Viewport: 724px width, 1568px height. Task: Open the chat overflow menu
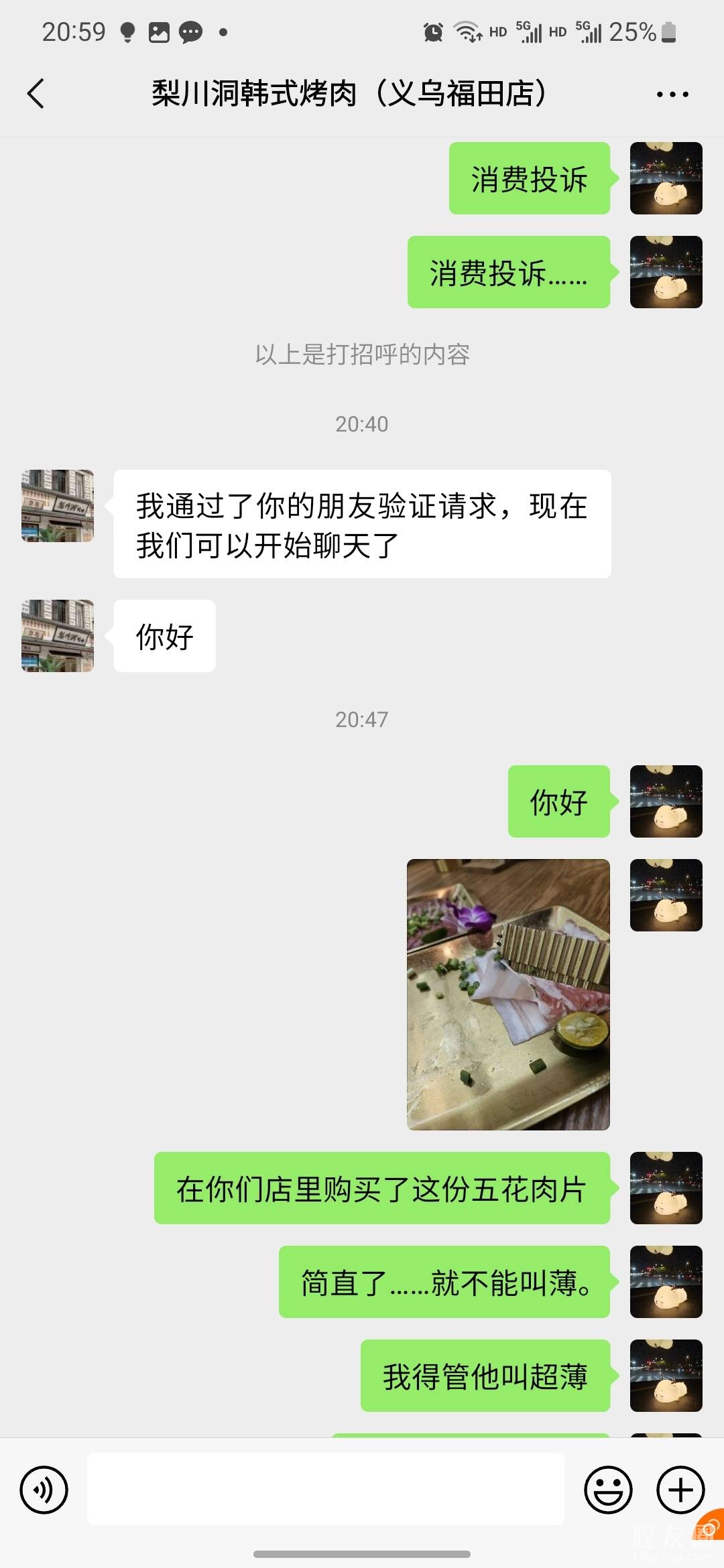(x=672, y=94)
